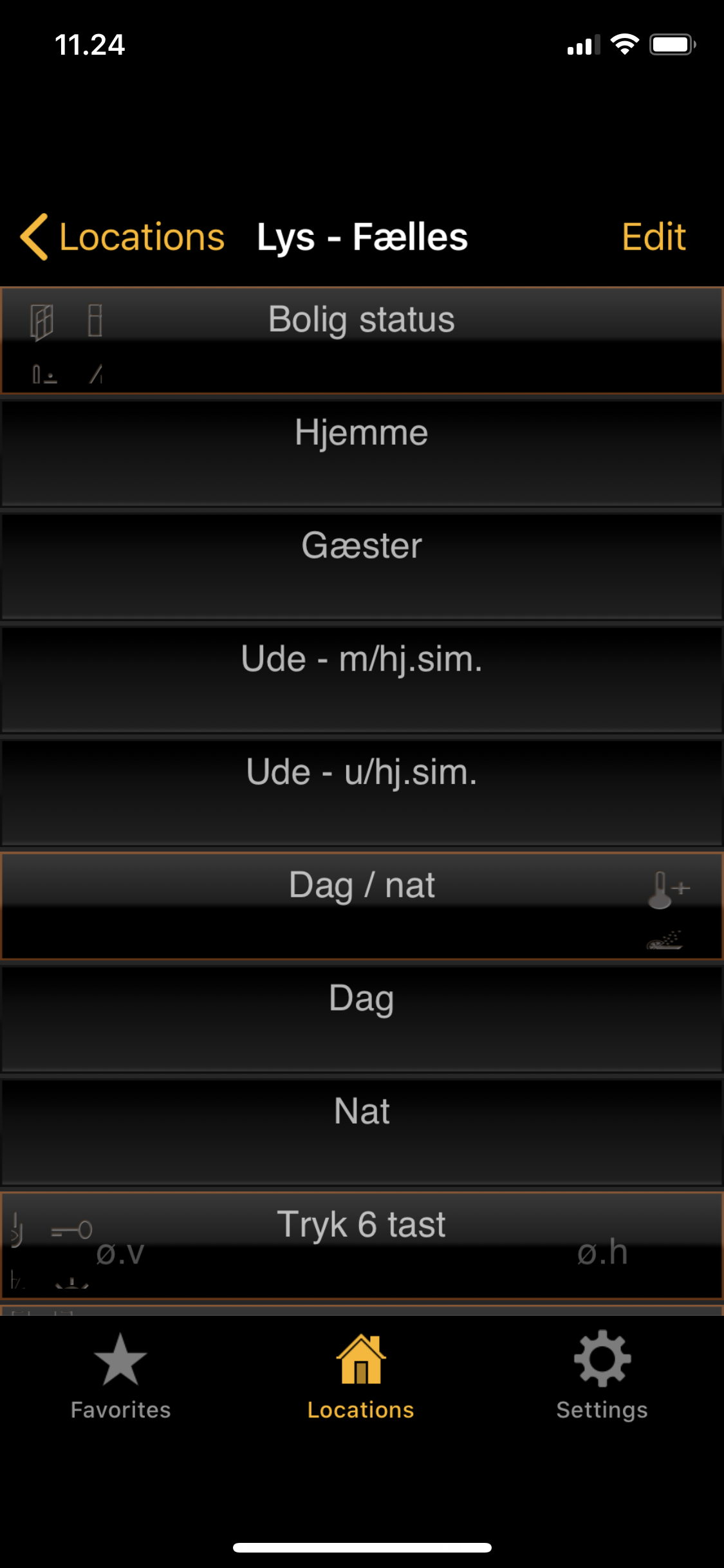Go back to Locations
Image resolution: width=724 pixels, height=1568 pixels.
click(x=122, y=237)
